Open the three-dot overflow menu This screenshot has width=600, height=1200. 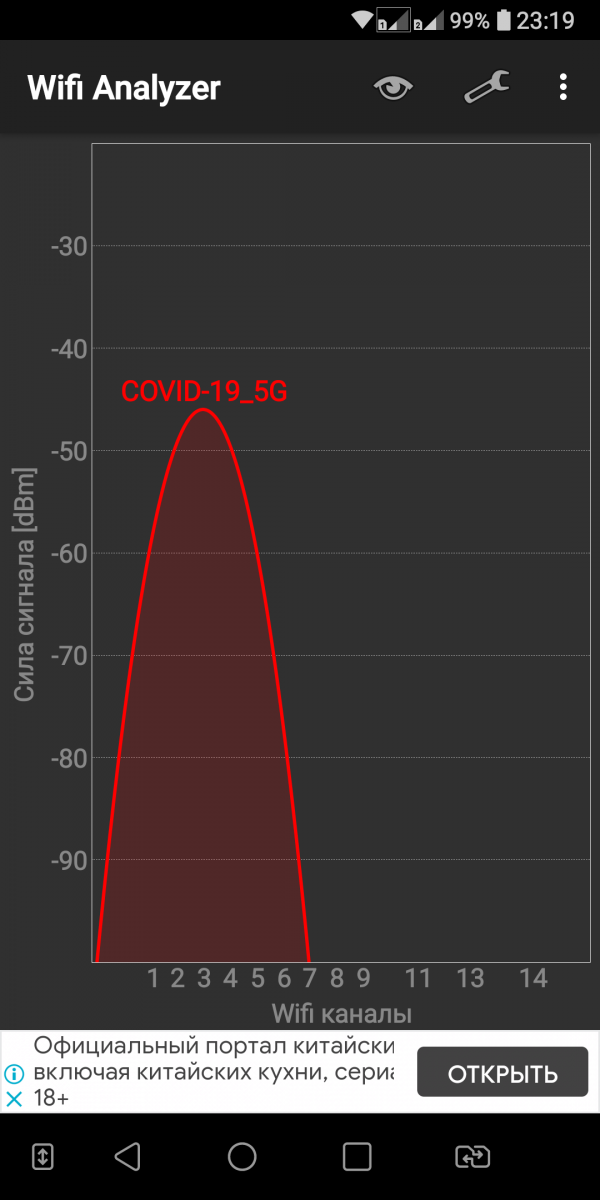pyautogui.click(x=563, y=87)
